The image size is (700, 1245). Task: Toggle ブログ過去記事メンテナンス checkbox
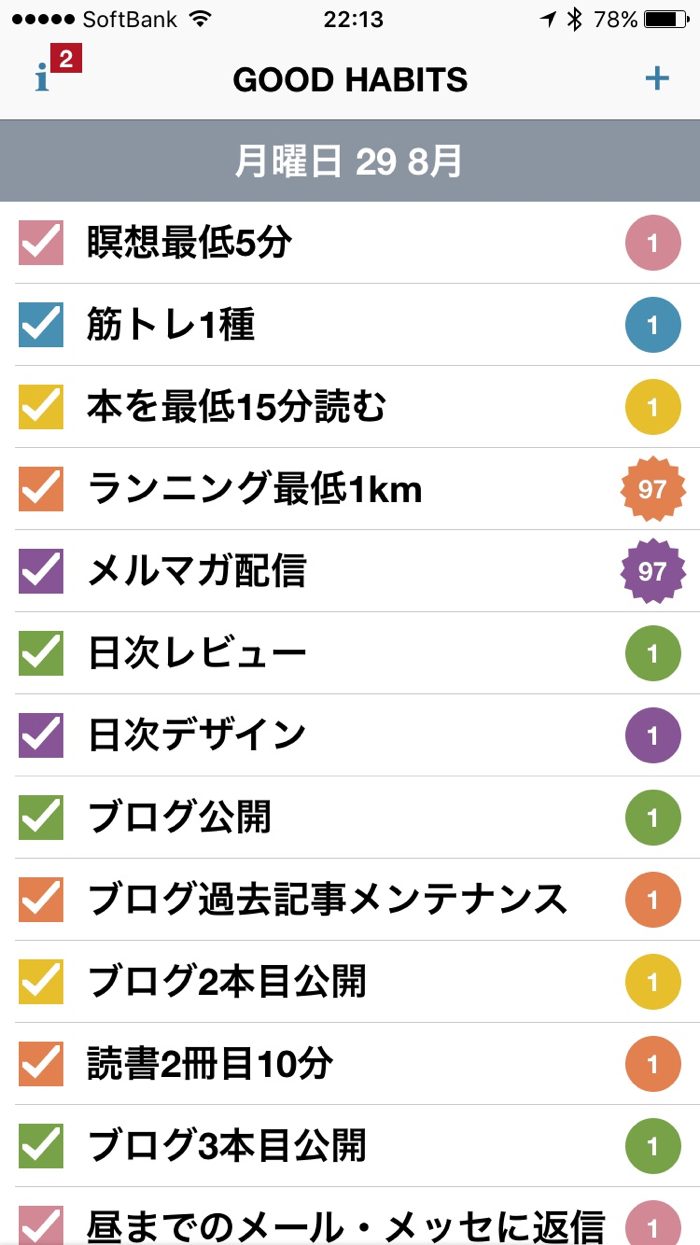(x=41, y=899)
